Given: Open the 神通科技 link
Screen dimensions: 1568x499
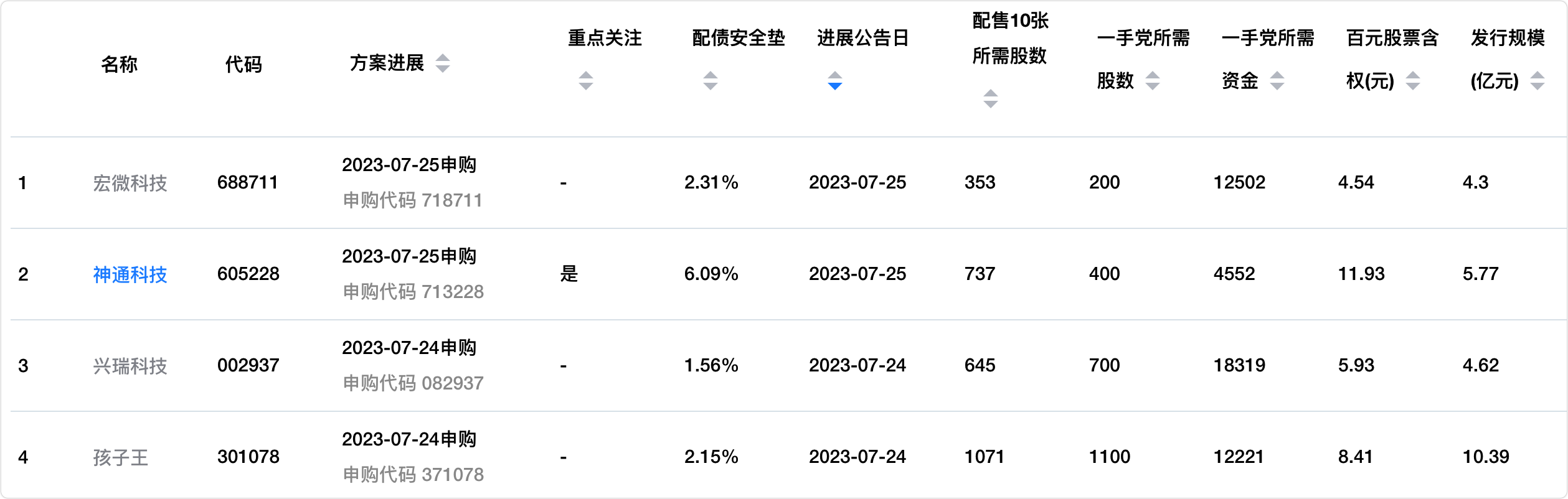Looking at the screenshot, I should coord(130,274).
